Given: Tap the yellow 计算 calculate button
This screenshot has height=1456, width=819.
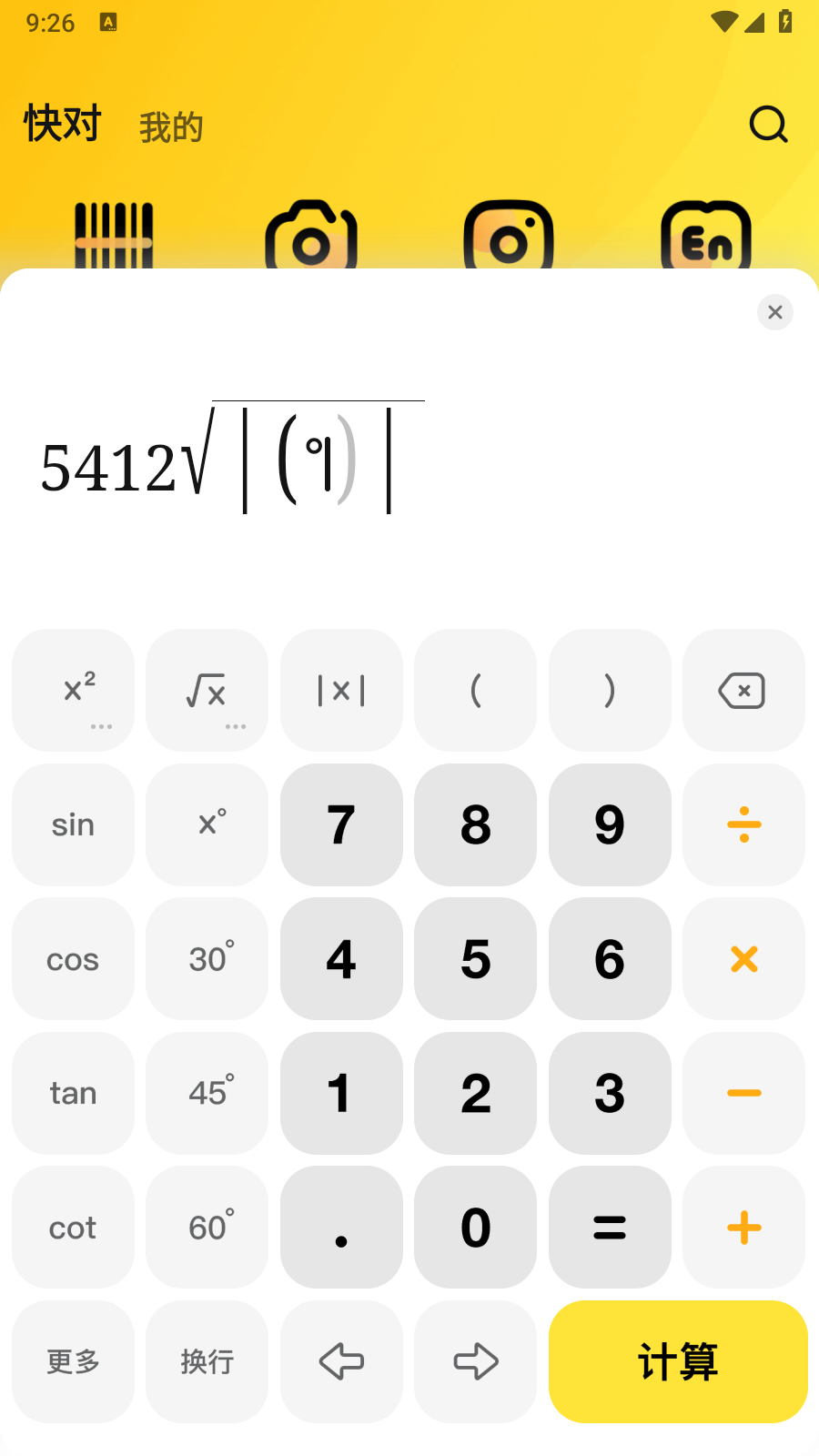Looking at the screenshot, I should point(678,1361).
